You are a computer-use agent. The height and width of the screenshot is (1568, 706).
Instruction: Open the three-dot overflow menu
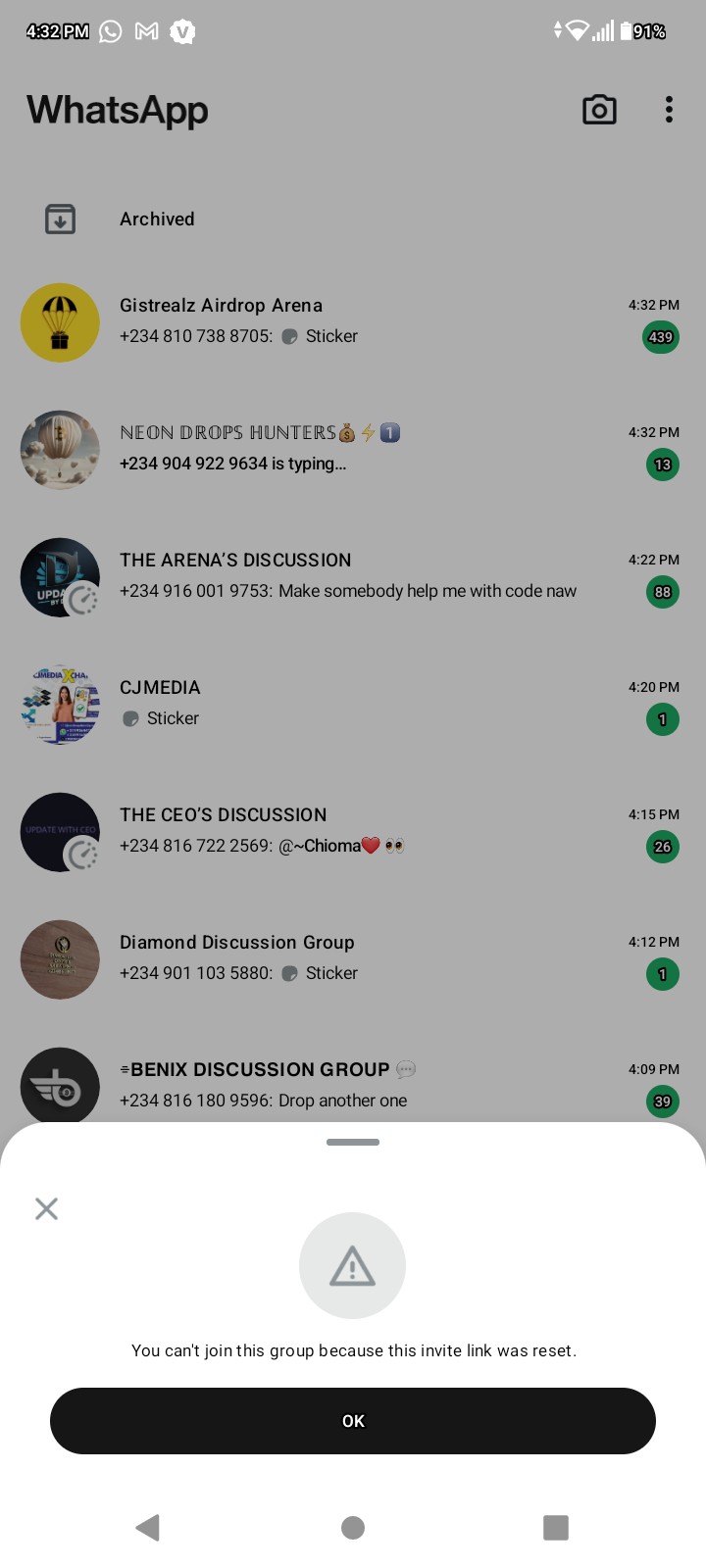tap(669, 110)
